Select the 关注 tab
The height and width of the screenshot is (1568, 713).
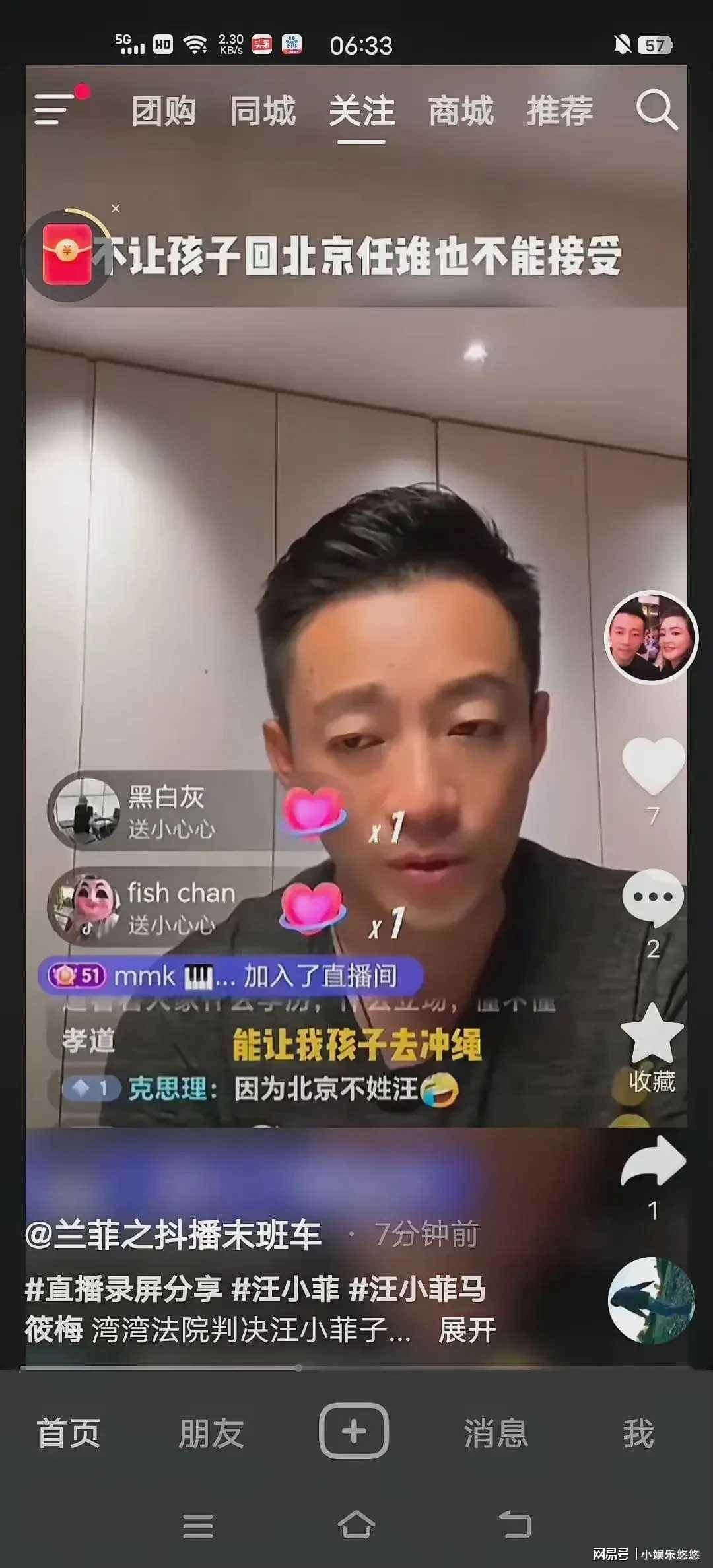(x=361, y=111)
